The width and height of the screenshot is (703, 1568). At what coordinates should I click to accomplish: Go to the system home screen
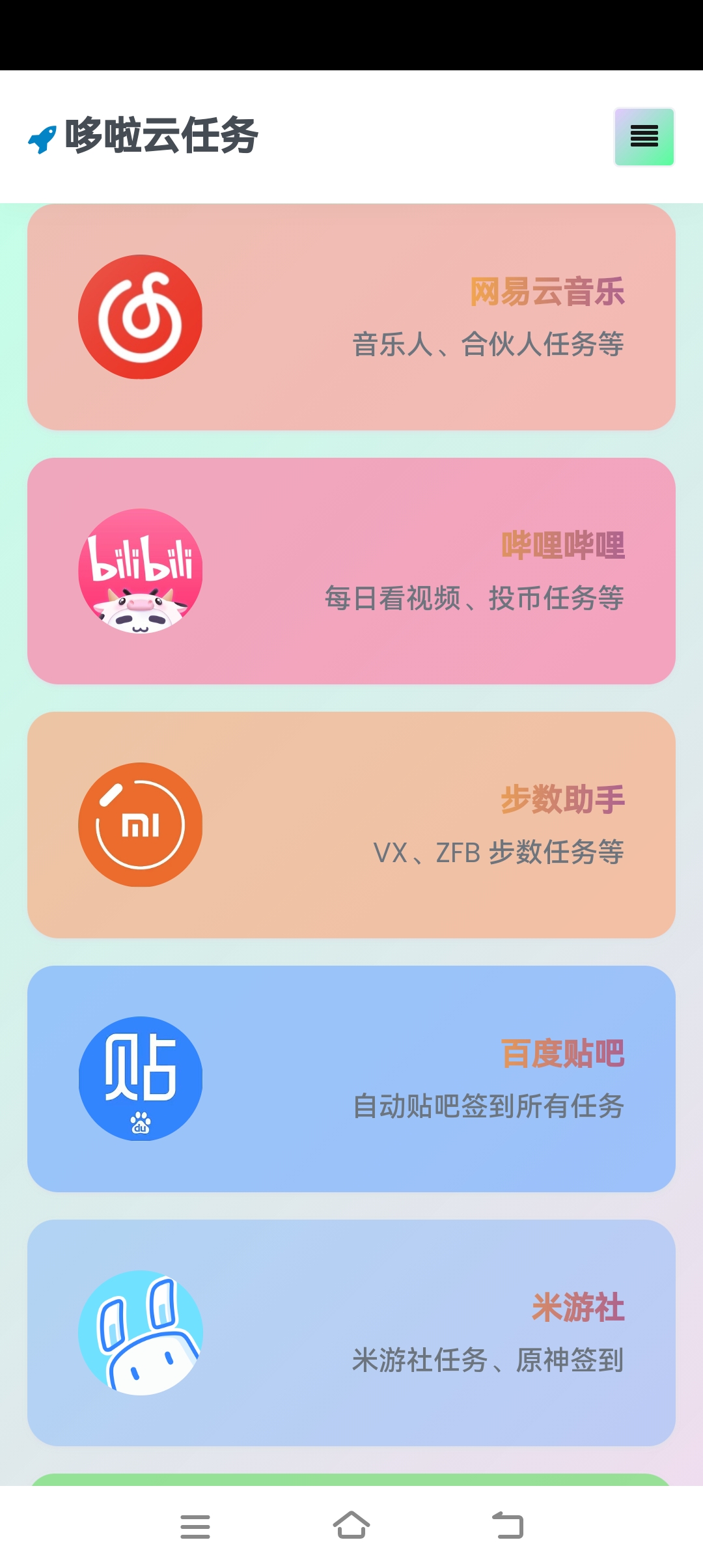point(351,1526)
